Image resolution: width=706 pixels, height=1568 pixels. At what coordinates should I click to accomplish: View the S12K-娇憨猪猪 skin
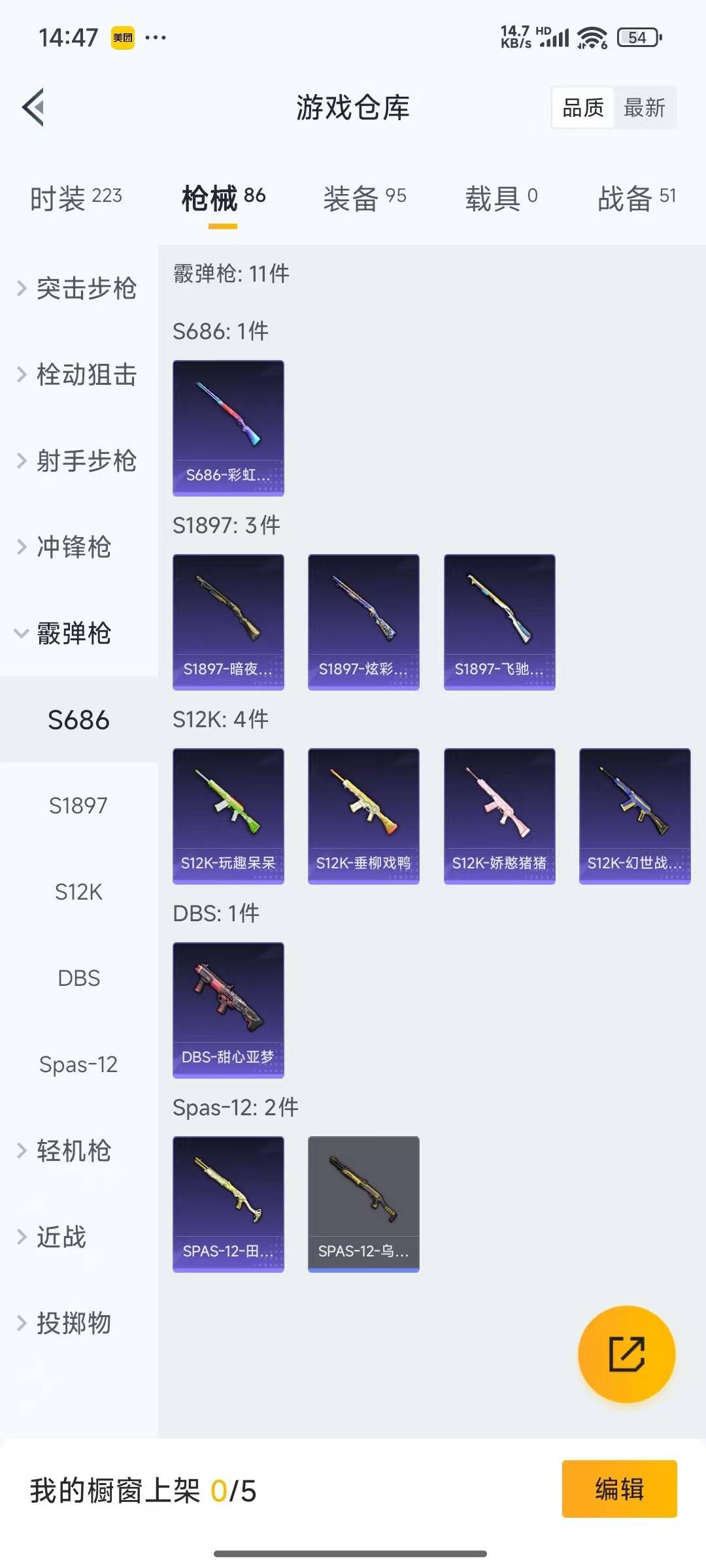click(x=499, y=815)
